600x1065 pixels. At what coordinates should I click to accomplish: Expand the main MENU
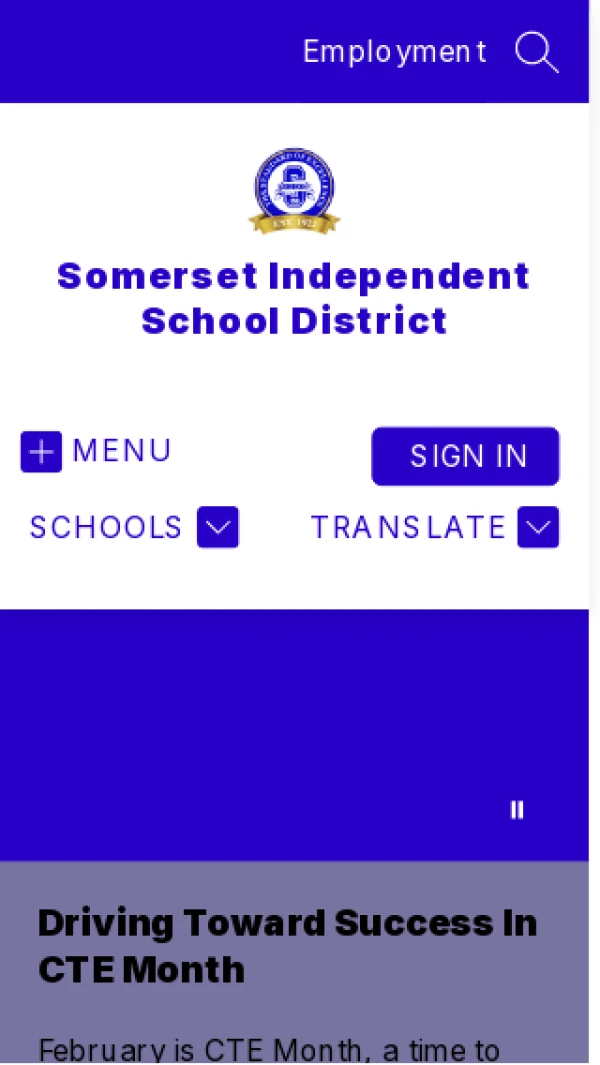coord(96,451)
